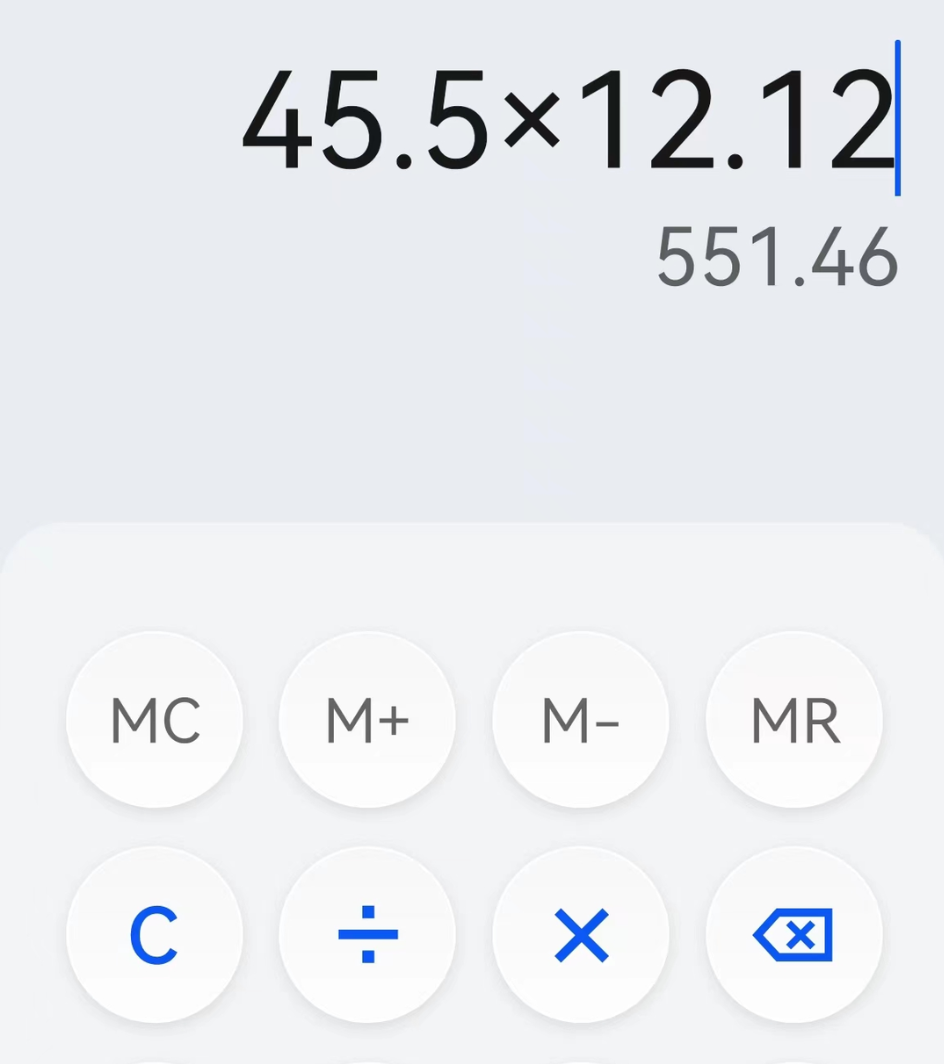Viewport: 944px width, 1064px height.
Task: Add result to memory with M+
Action: pyautogui.click(x=367, y=719)
